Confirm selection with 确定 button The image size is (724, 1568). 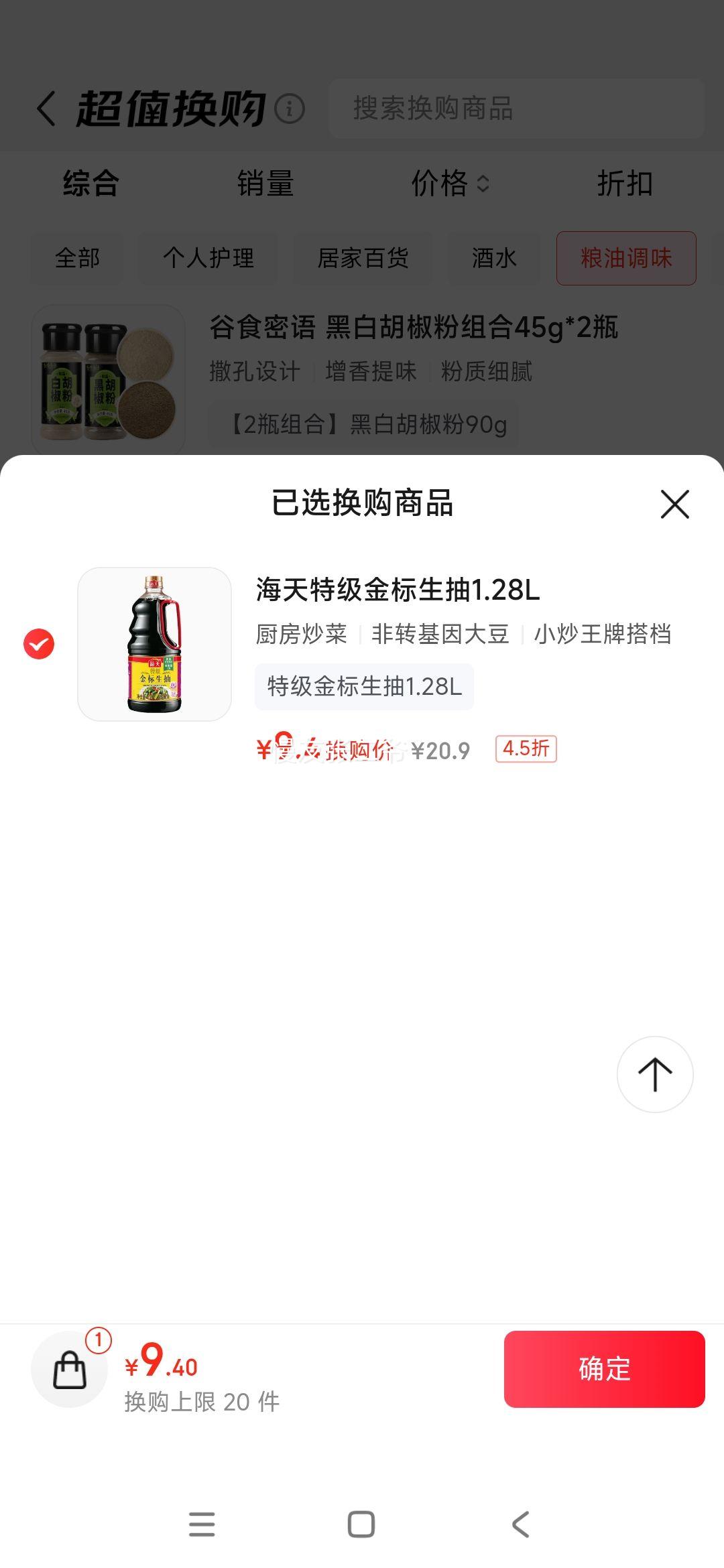pos(604,1368)
